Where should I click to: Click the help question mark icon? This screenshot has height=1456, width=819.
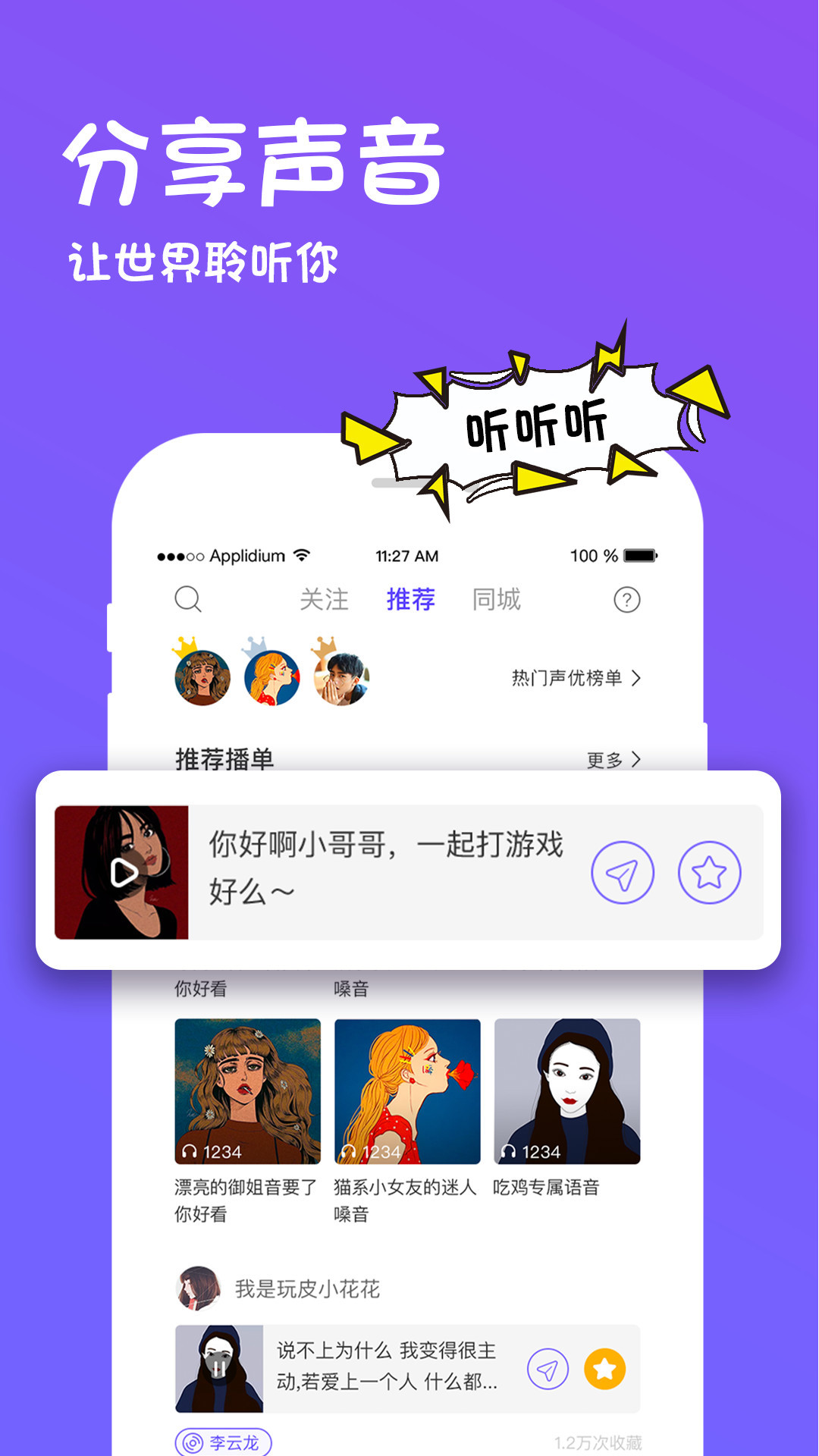click(x=626, y=600)
